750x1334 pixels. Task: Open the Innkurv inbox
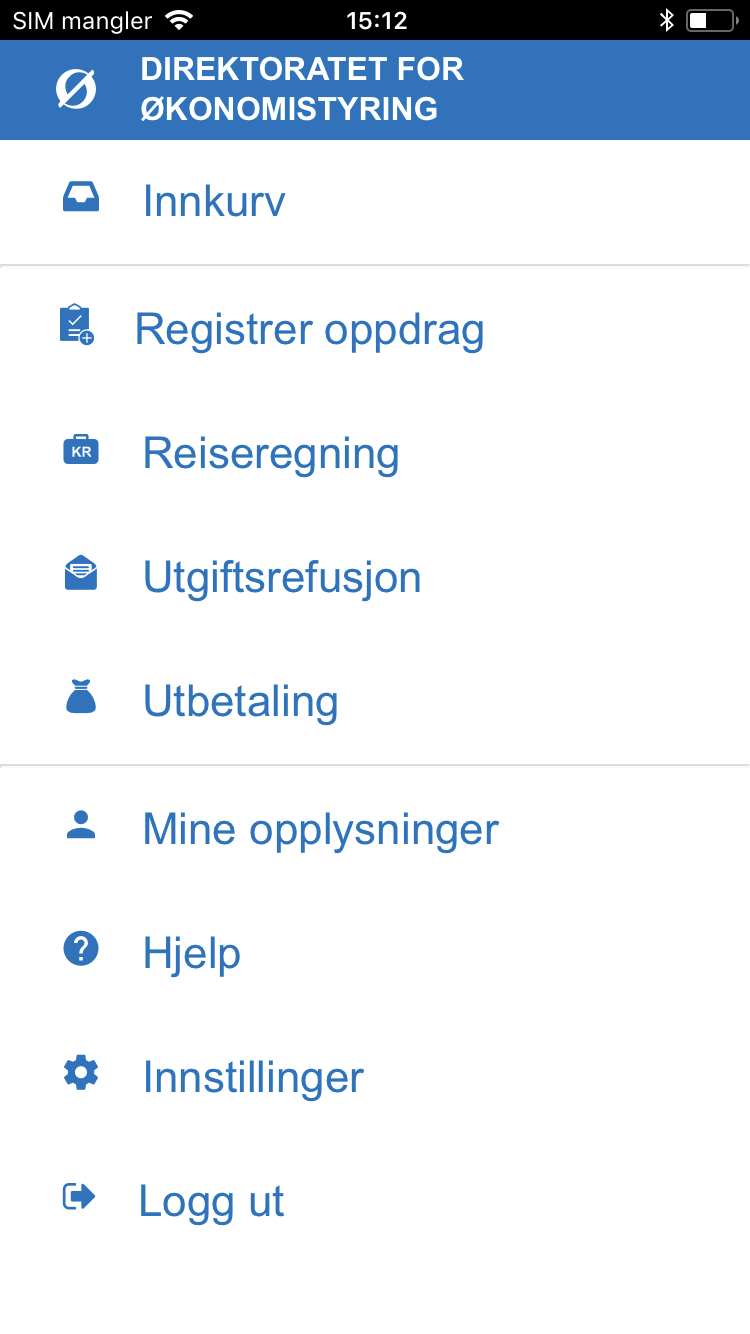(x=375, y=202)
